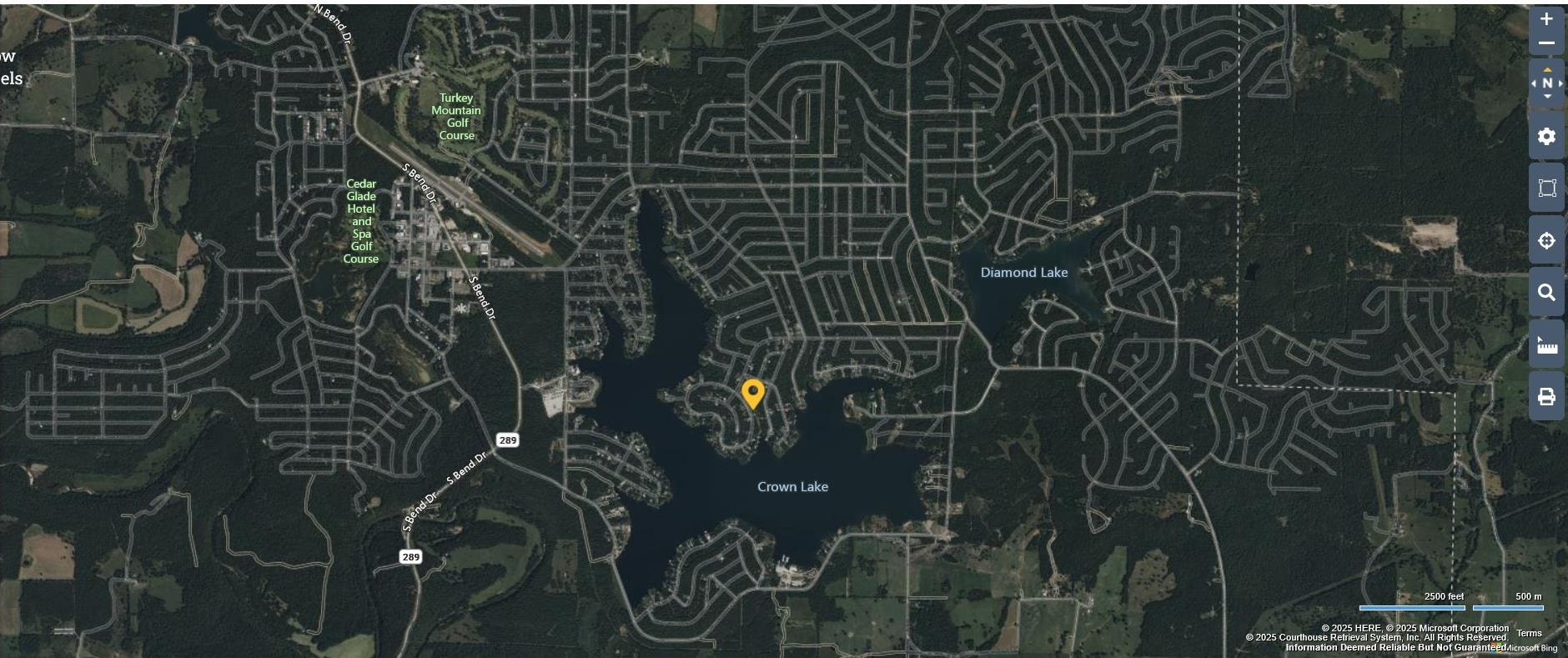Print the current map view
Viewport: 1568px width, 658px height.
(1546, 397)
